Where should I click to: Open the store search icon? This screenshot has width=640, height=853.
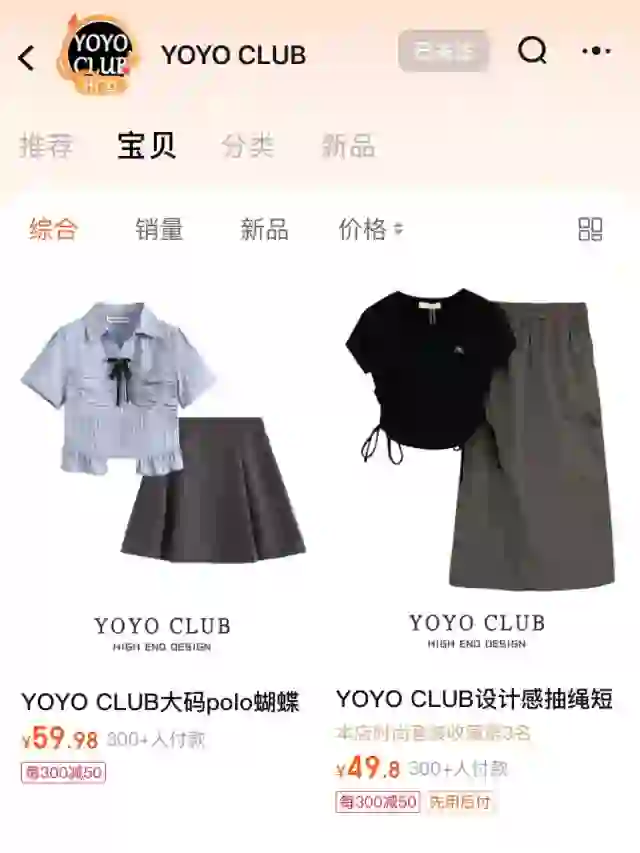tap(532, 51)
